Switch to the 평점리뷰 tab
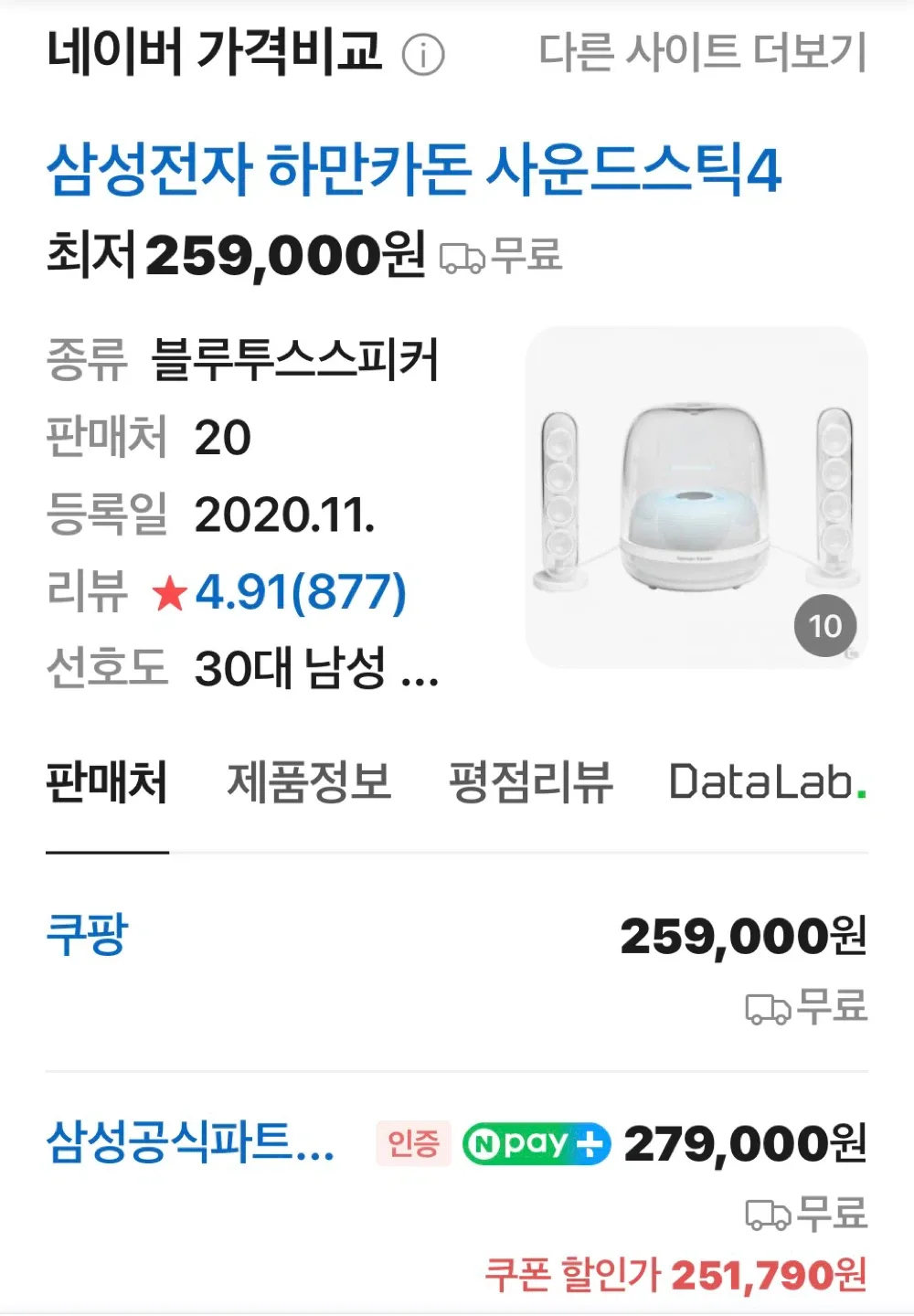The height and width of the screenshot is (1316, 914). pos(530,783)
